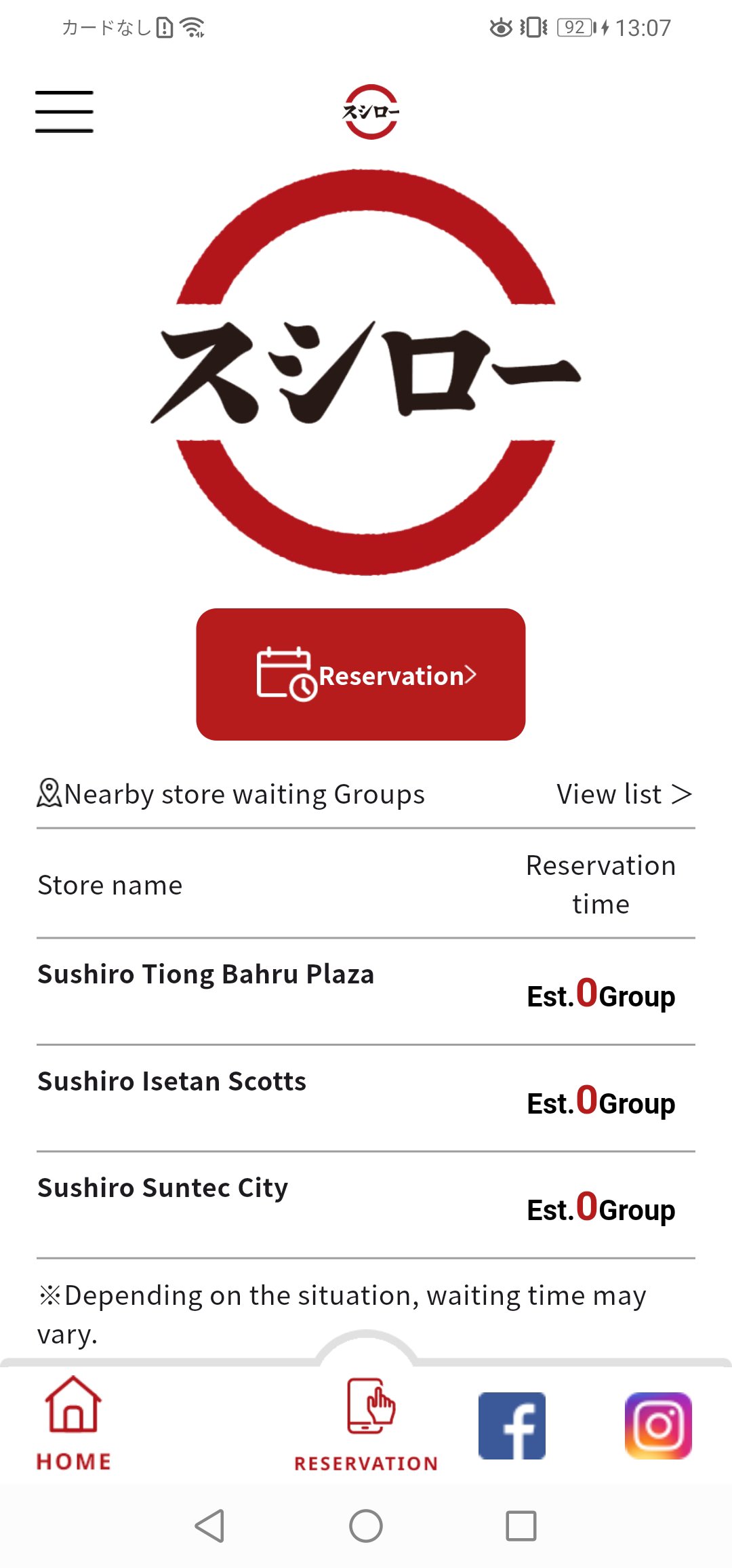Go back with the system back button

click(210, 1526)
